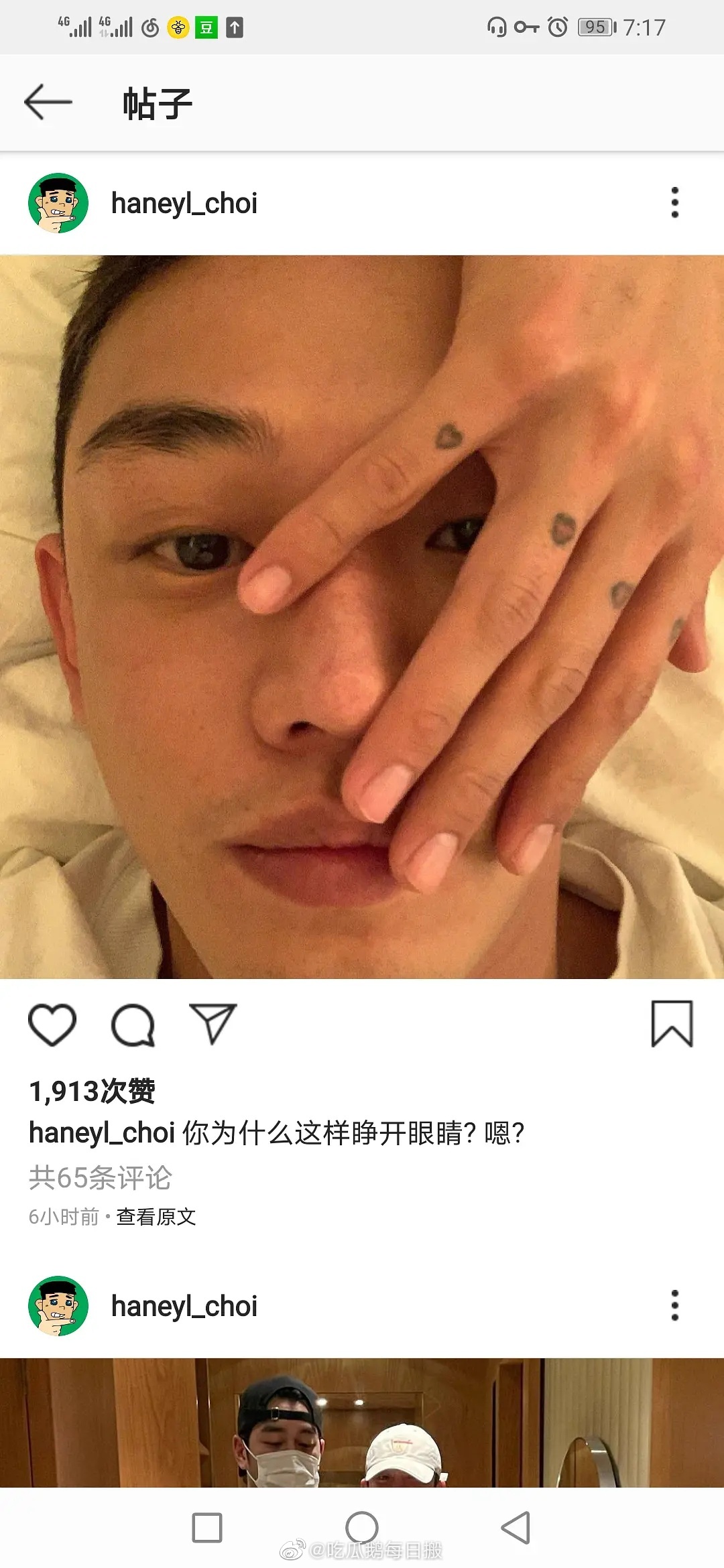Open the overflow menu of the second post
This screenshot has height=1568, width=724.
pos(674,1305)
